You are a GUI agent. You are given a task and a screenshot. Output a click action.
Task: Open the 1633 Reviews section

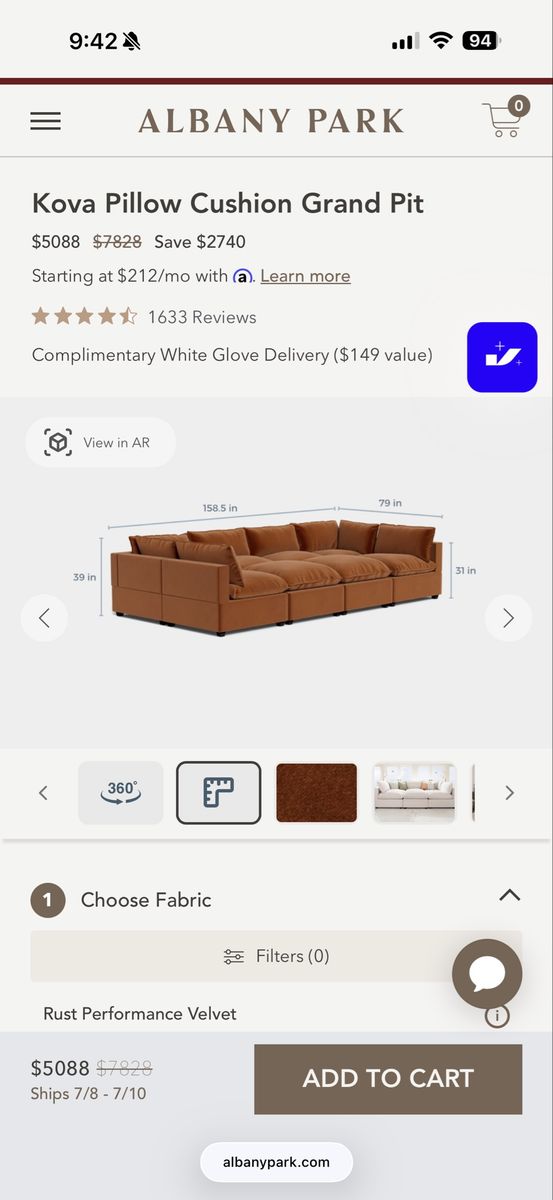coord(202,317)
